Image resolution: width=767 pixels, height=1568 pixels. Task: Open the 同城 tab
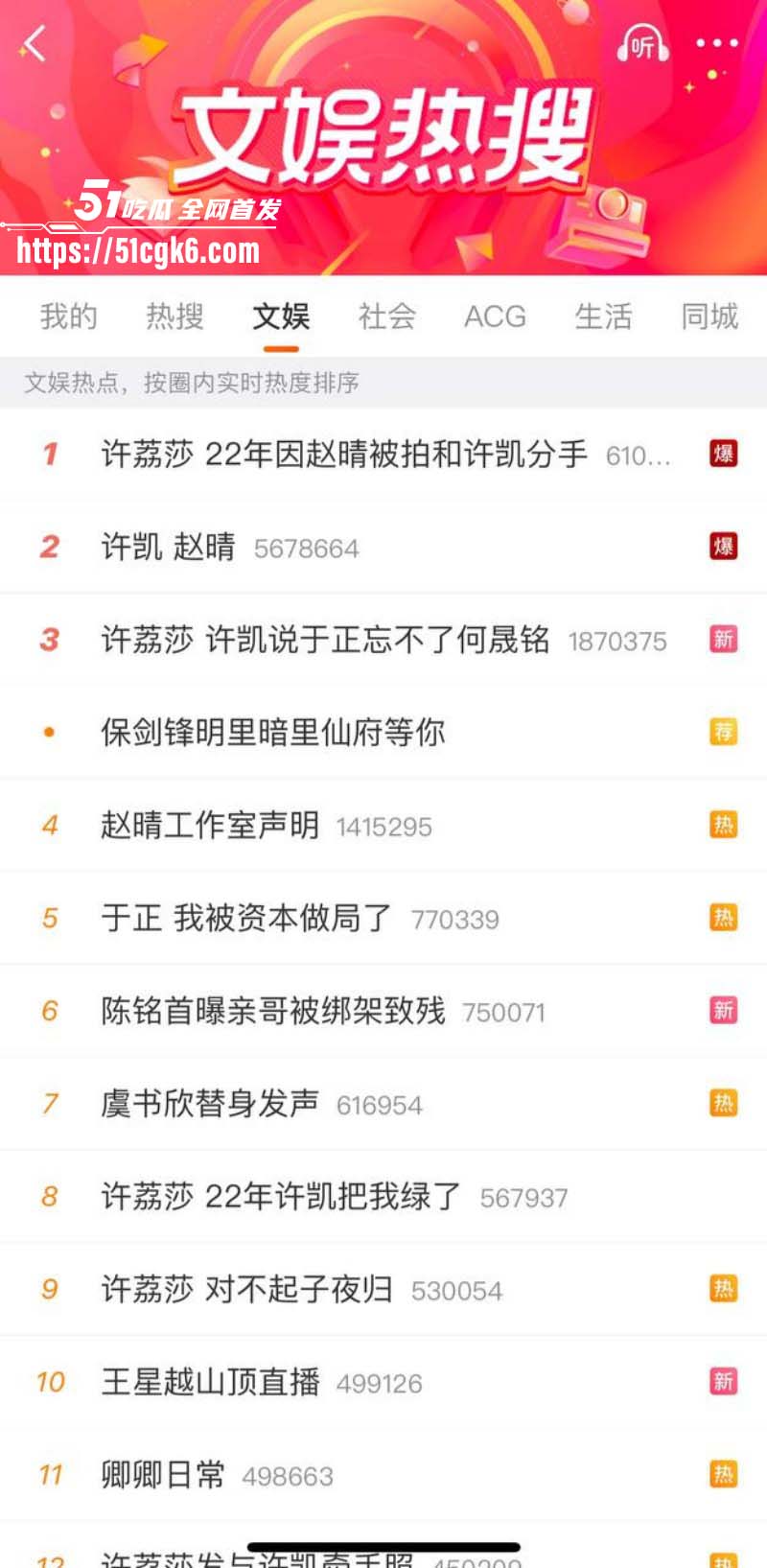point(709,316)
